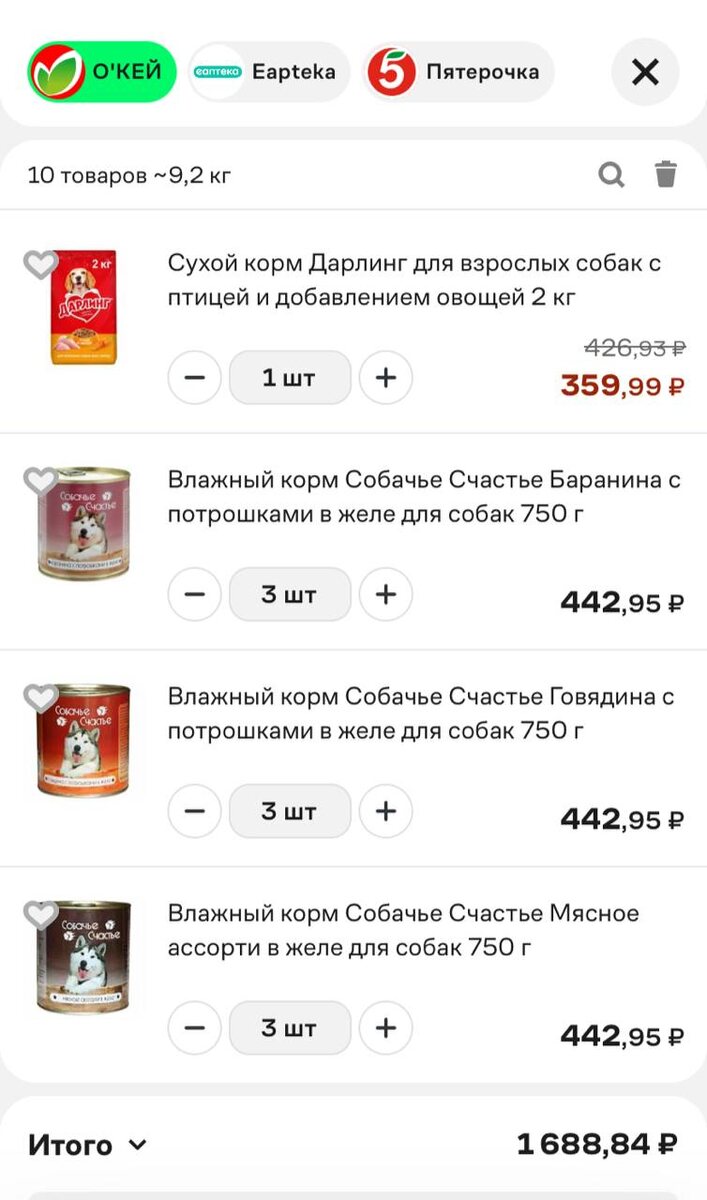Increase quantity of Дарлинг dry food

386,378
